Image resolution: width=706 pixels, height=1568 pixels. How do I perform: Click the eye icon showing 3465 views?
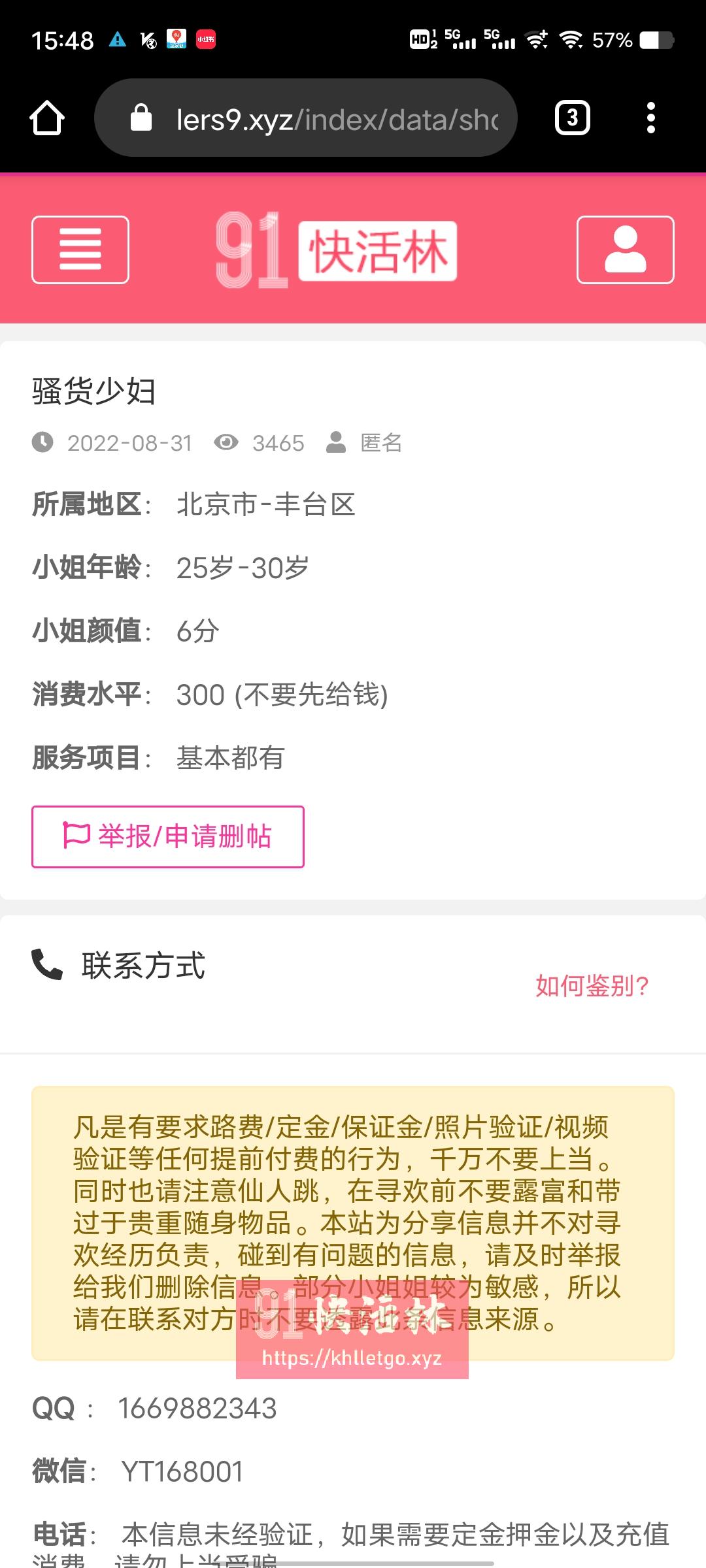pyautogui.click(x=226, y=442)
